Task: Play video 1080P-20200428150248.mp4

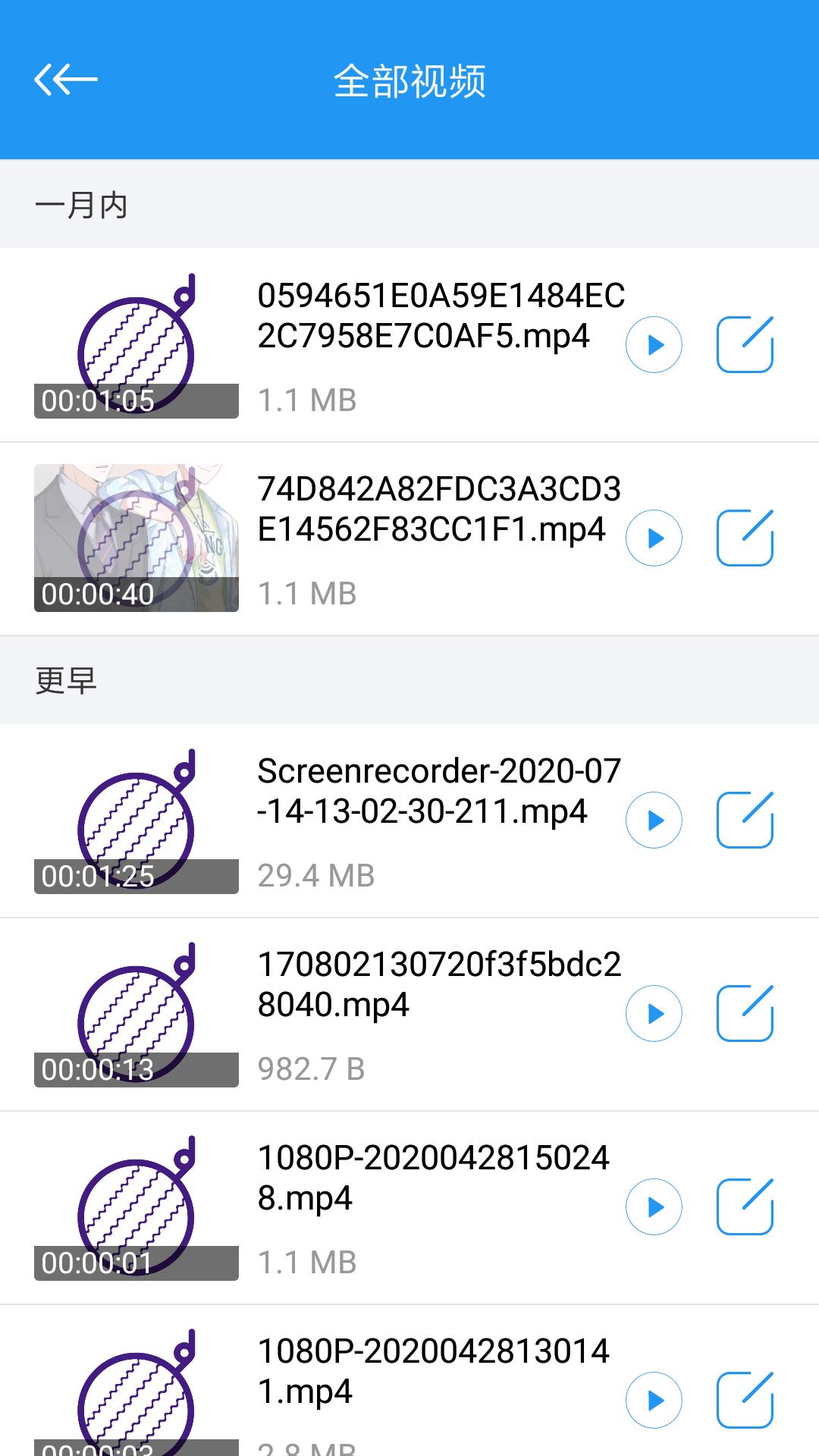Action: click(654, 1207)
